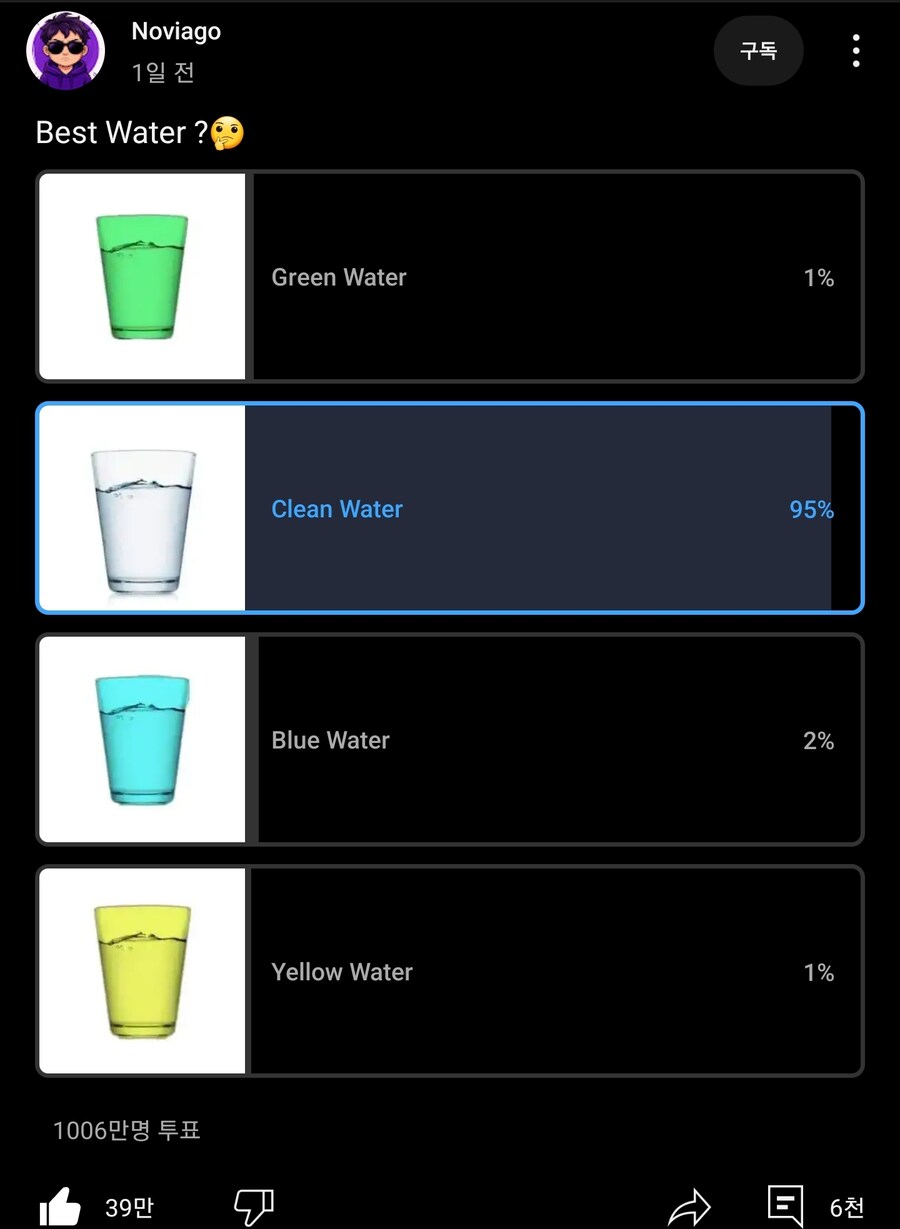Dislike this poll post
Image resolution: width=900 pixels, height=1229 pixels.
click(x=253, y=1207)
